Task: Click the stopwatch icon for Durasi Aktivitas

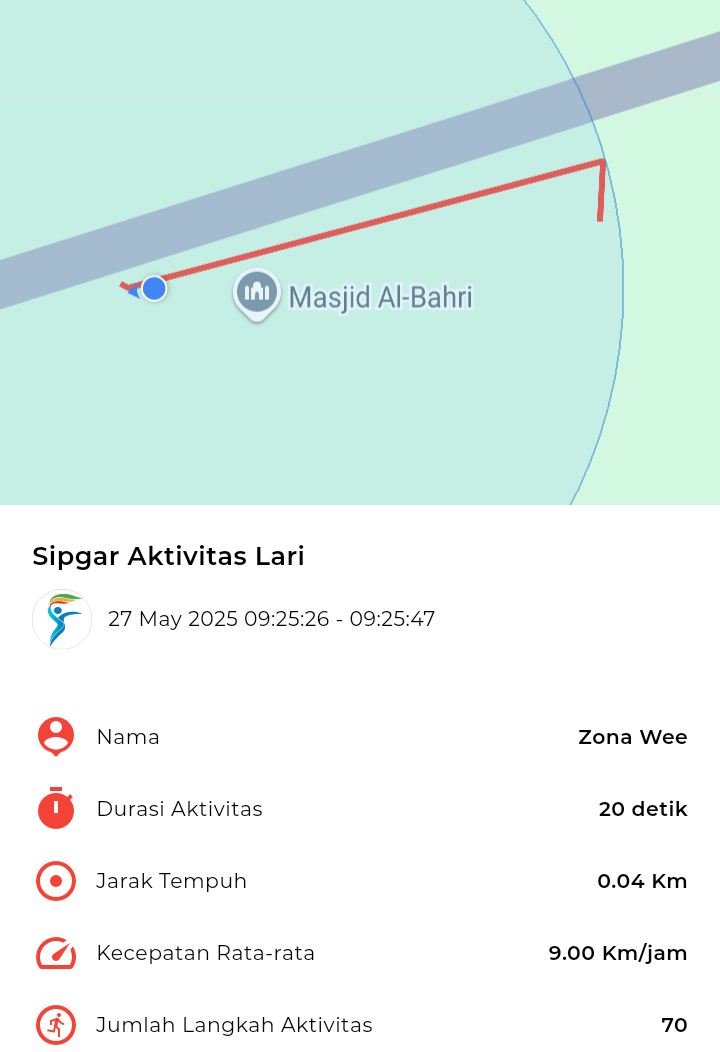Action: tap(55, 809)
